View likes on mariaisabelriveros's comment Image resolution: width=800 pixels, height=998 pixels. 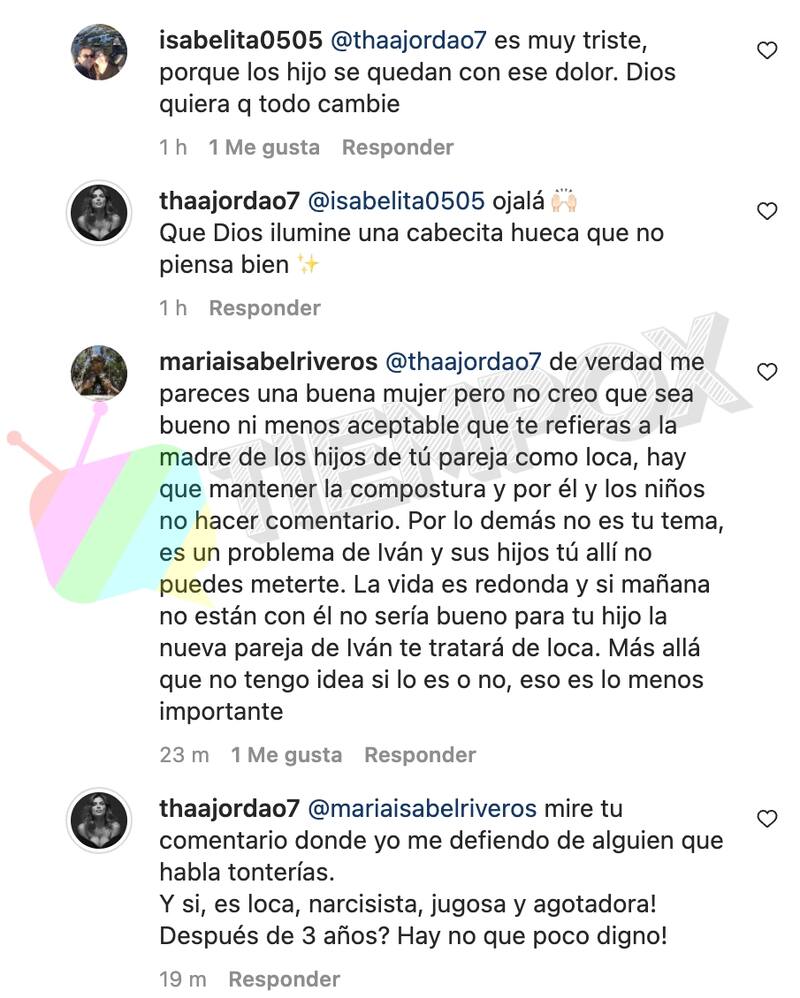(286, 755)
